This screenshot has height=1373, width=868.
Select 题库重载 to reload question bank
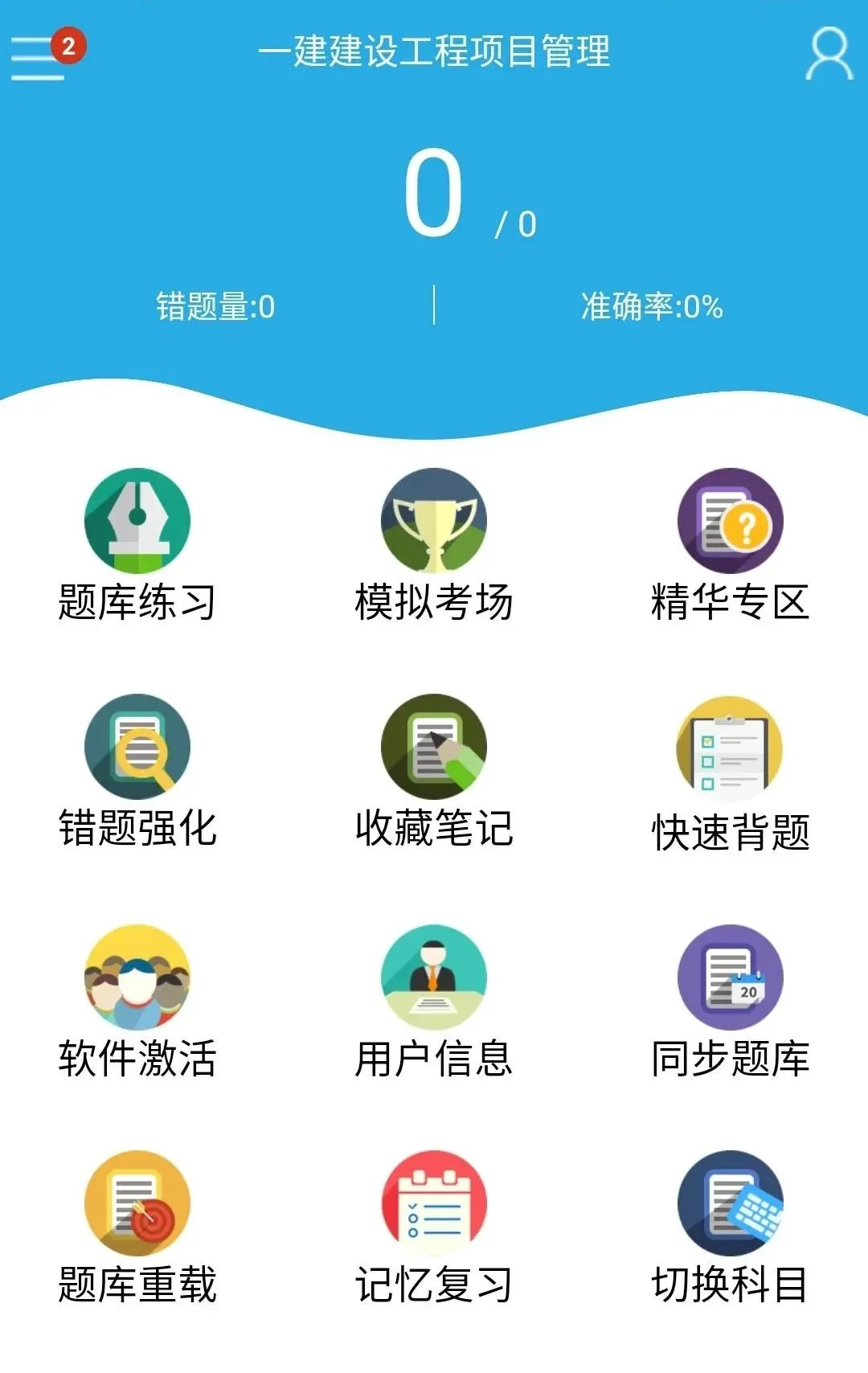(137, 1203)
